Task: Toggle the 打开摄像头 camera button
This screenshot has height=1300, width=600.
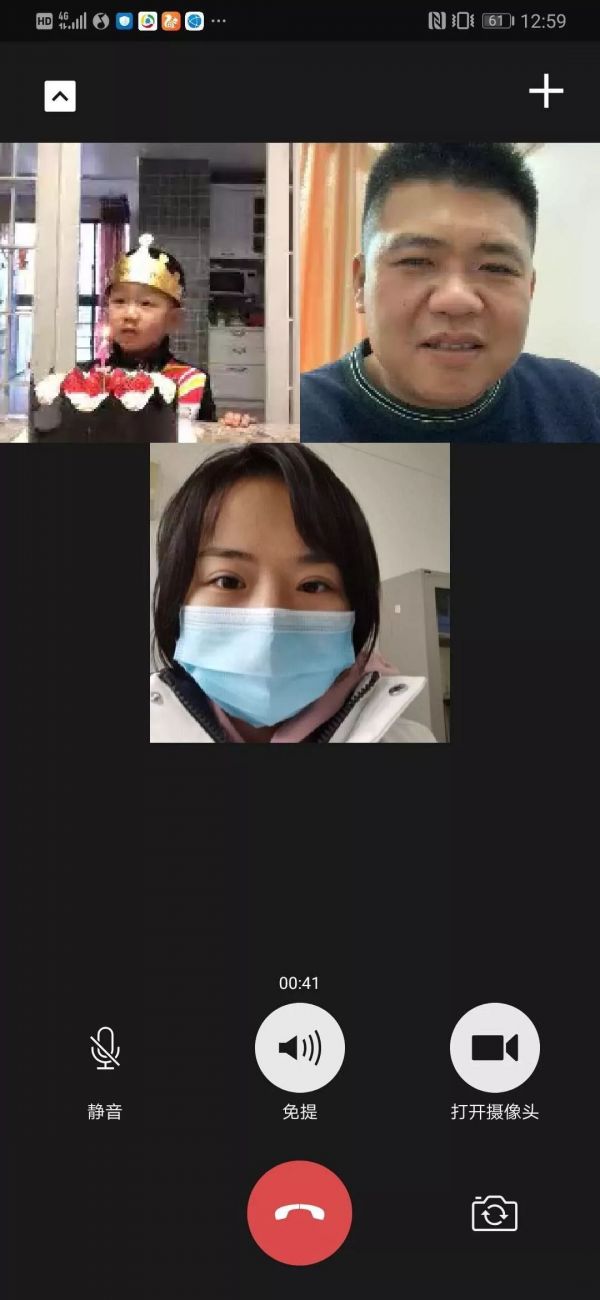Action: 495,1048
